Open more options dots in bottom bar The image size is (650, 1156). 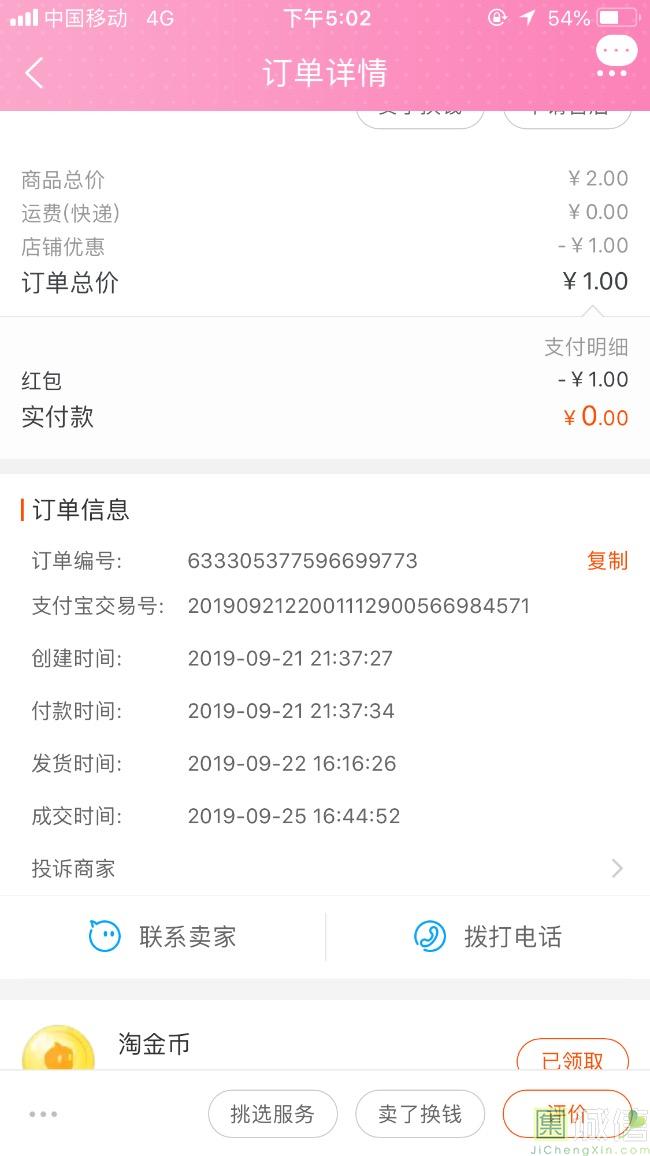(43, 1114)
